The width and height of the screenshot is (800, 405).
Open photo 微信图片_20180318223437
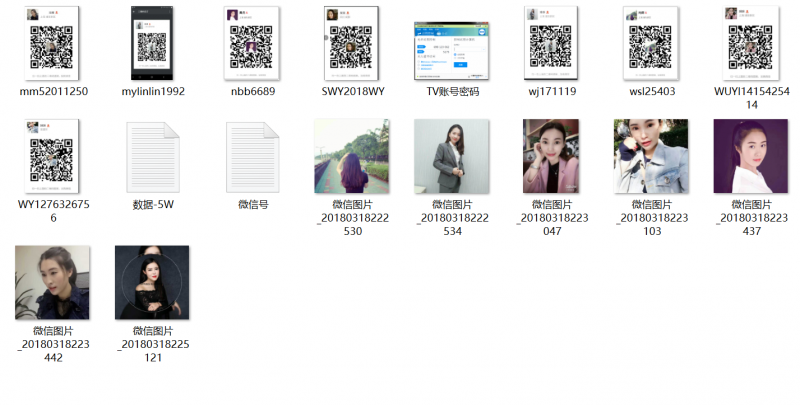coord(751,156)
